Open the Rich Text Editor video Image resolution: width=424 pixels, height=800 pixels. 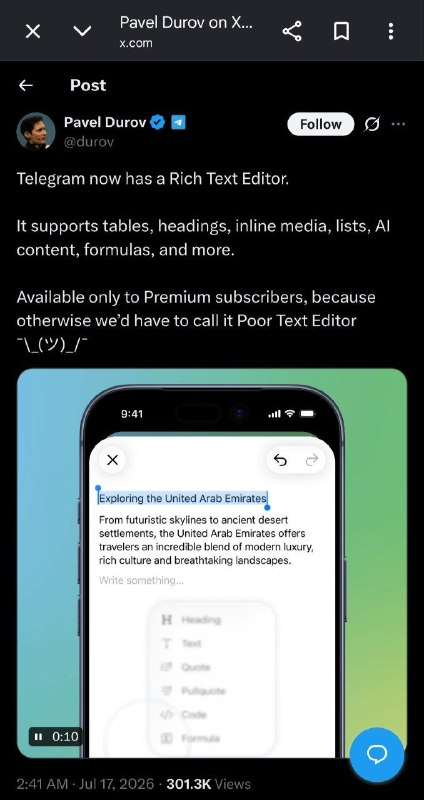(x=212, y=563)
